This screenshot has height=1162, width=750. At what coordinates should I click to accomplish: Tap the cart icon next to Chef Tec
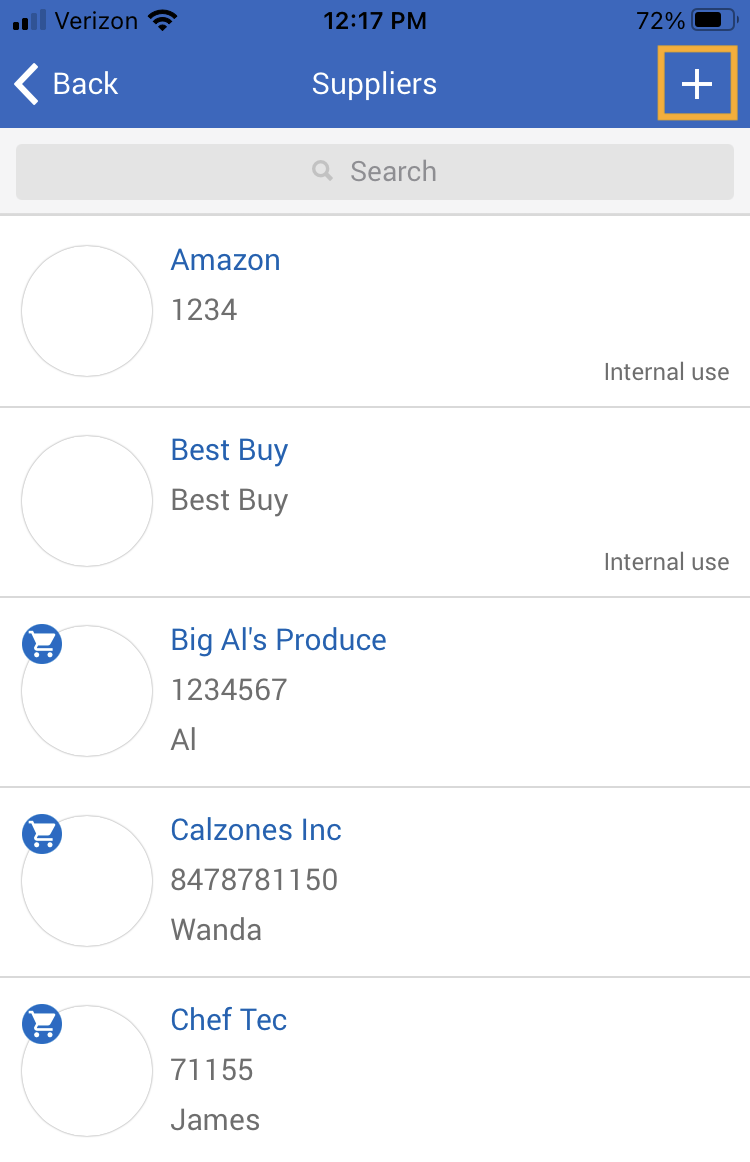point(41,1024)
